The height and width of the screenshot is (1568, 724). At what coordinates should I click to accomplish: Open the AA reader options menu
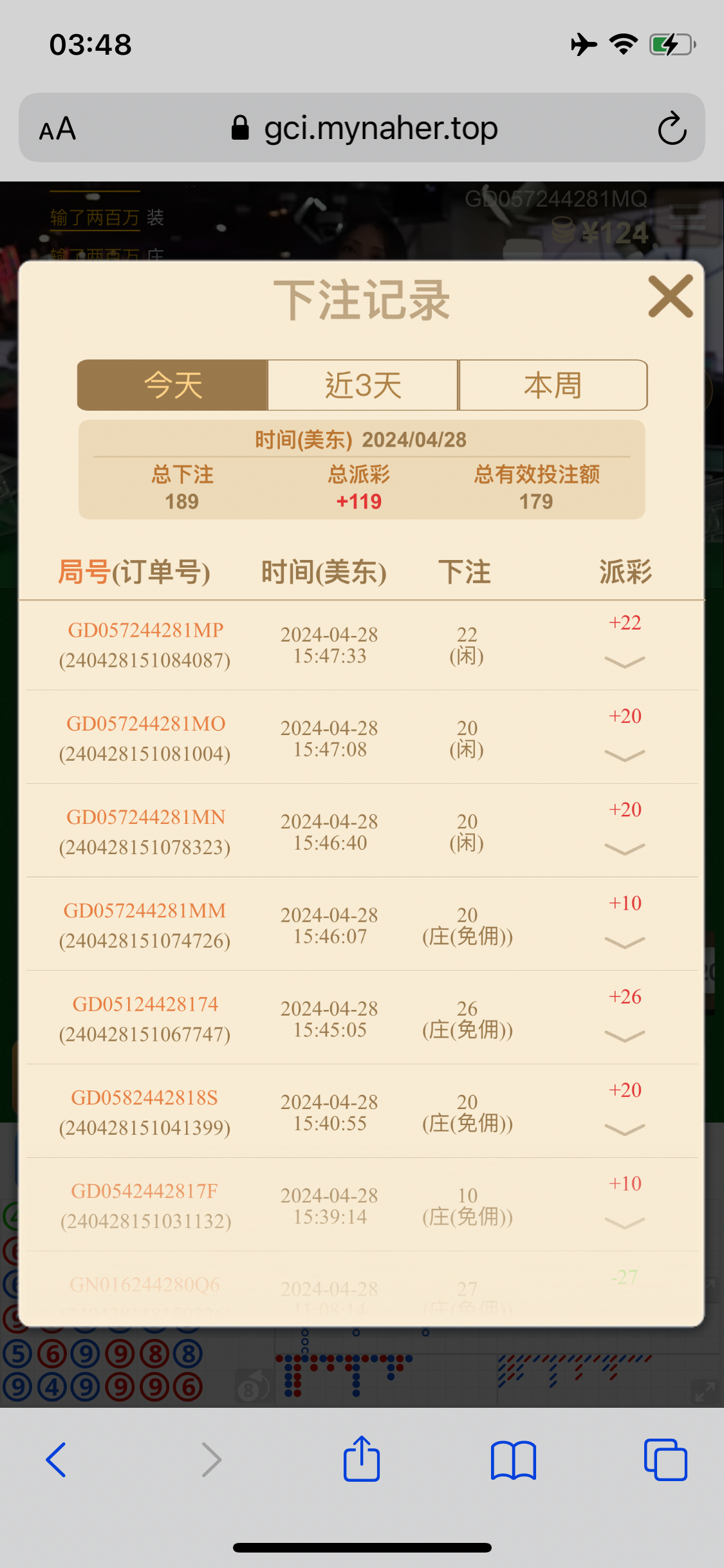click(x=58, y=128)
